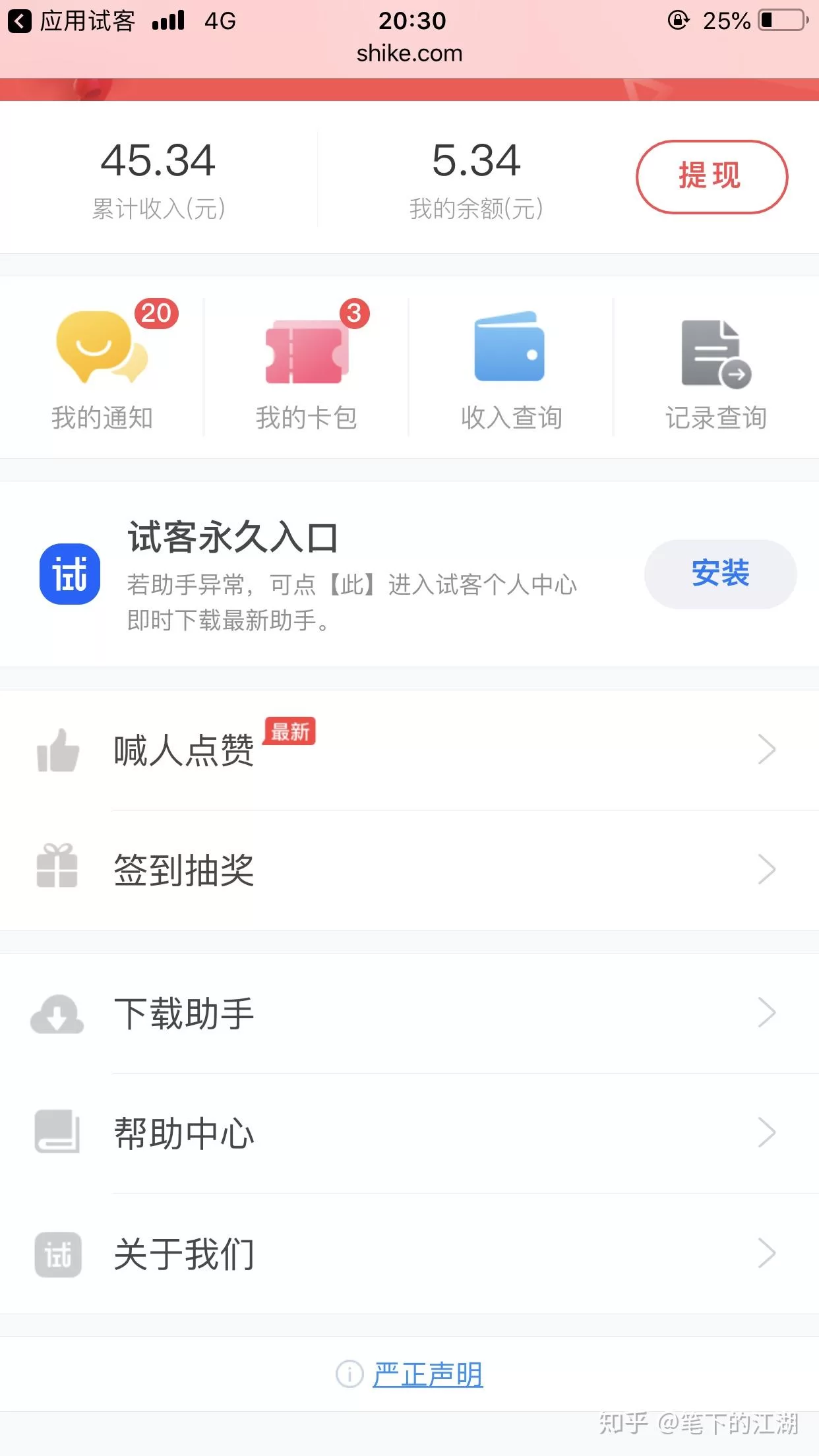
Task: Tap 安装 to install 试客永久入口
Action: (x=720, y=574)
